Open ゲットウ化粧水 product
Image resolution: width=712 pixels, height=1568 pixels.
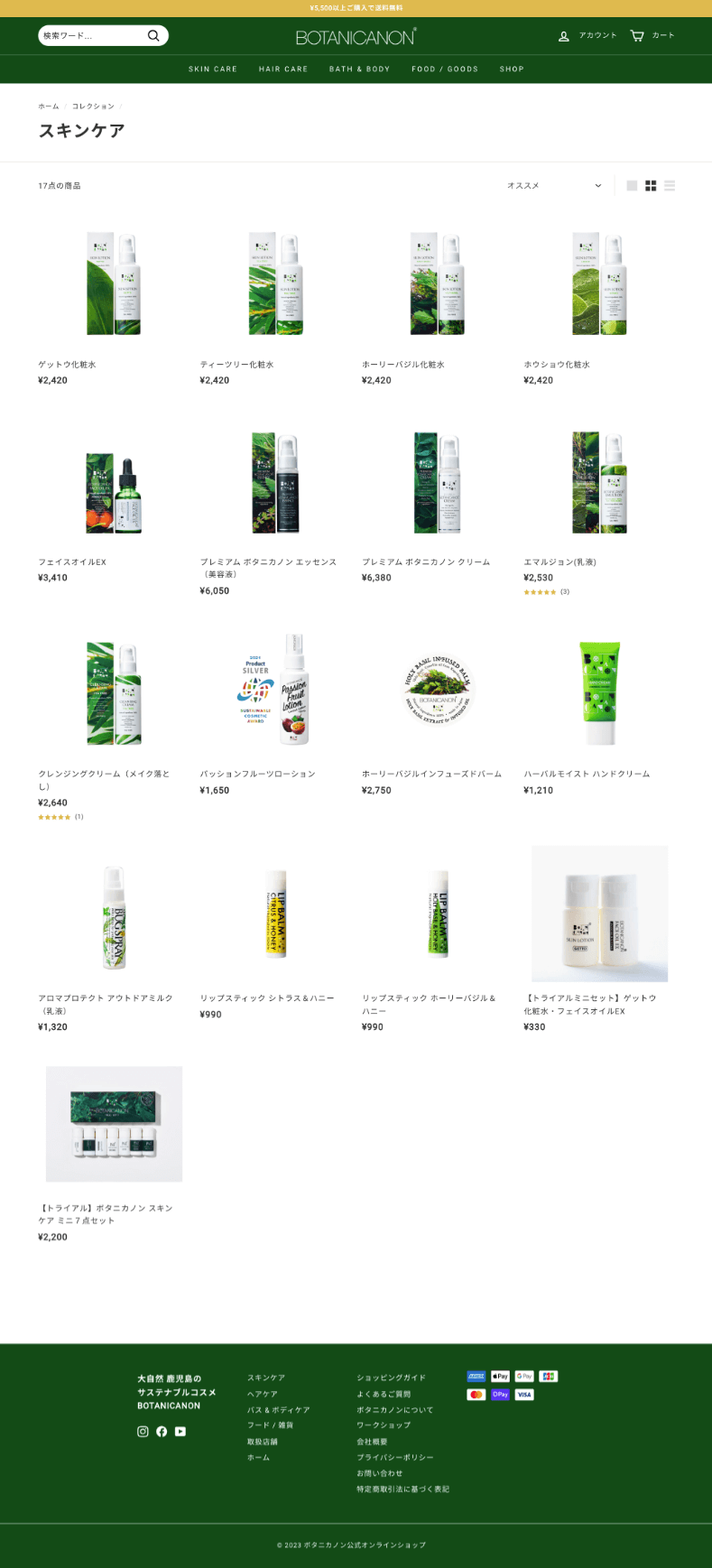click(x=67, y=365)
